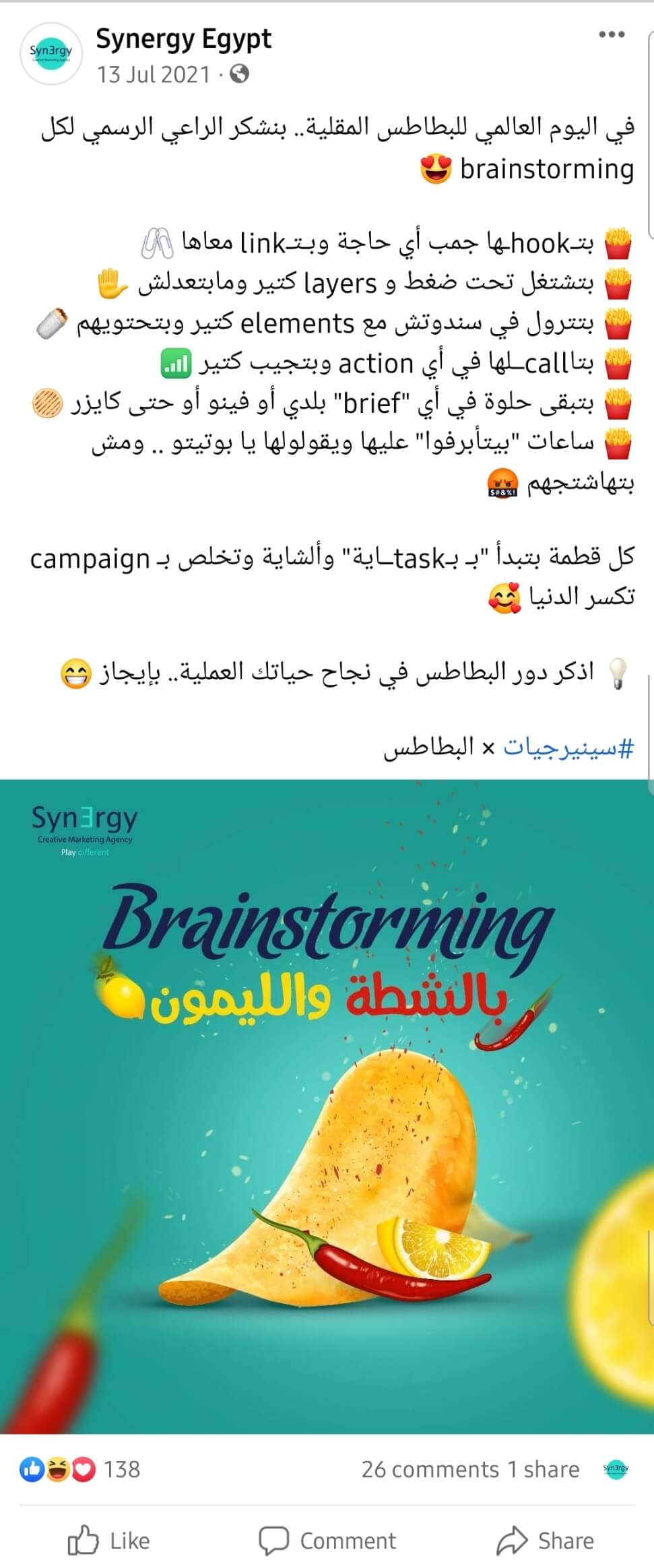
Task: View the 26 comments
Action: coord(429,1469)
